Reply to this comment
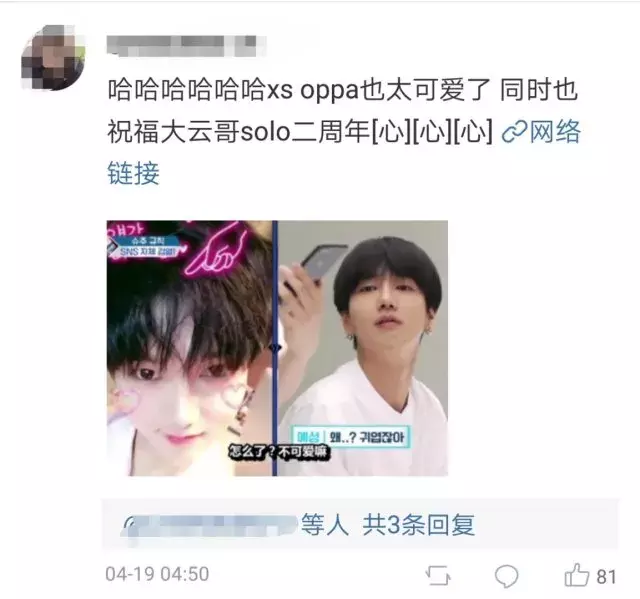The width and height of the screenshot is (640, 599). (x=507, y=575)
